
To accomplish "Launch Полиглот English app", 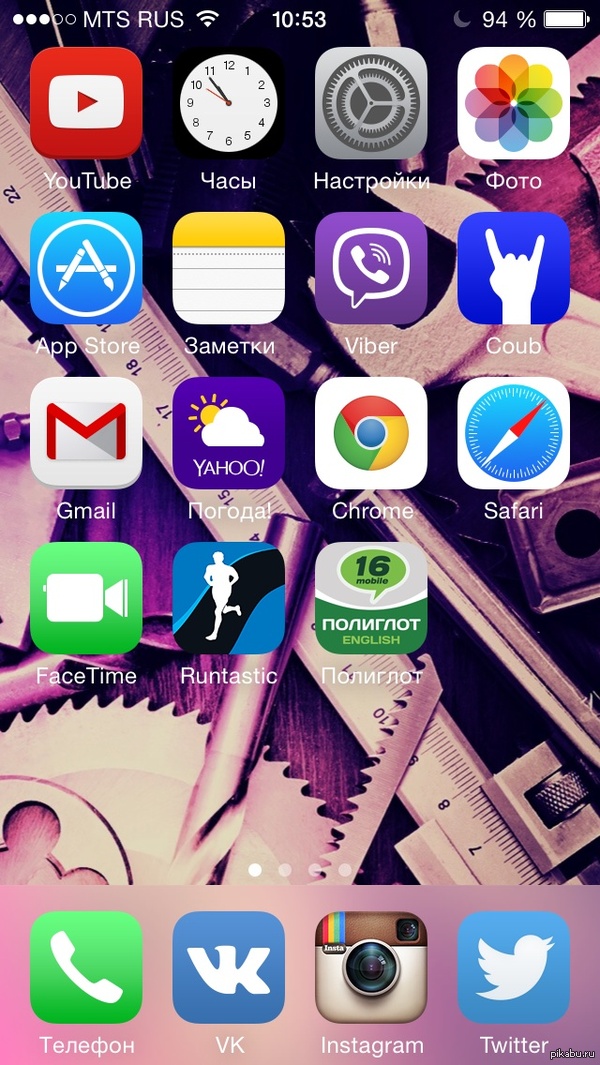I will click(371, 598).
